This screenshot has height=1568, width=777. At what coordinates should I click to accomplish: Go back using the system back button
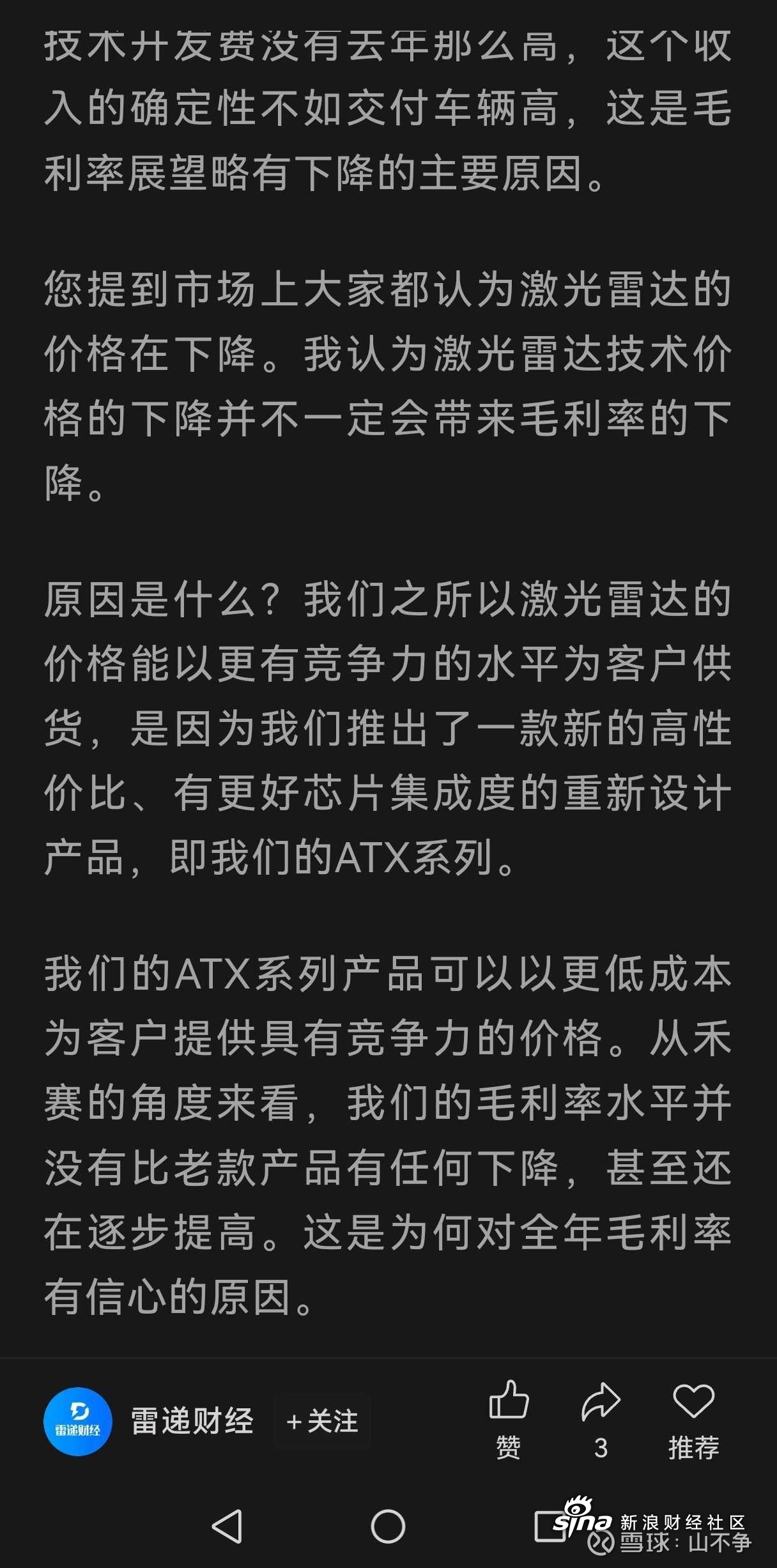coord(227,1526)
